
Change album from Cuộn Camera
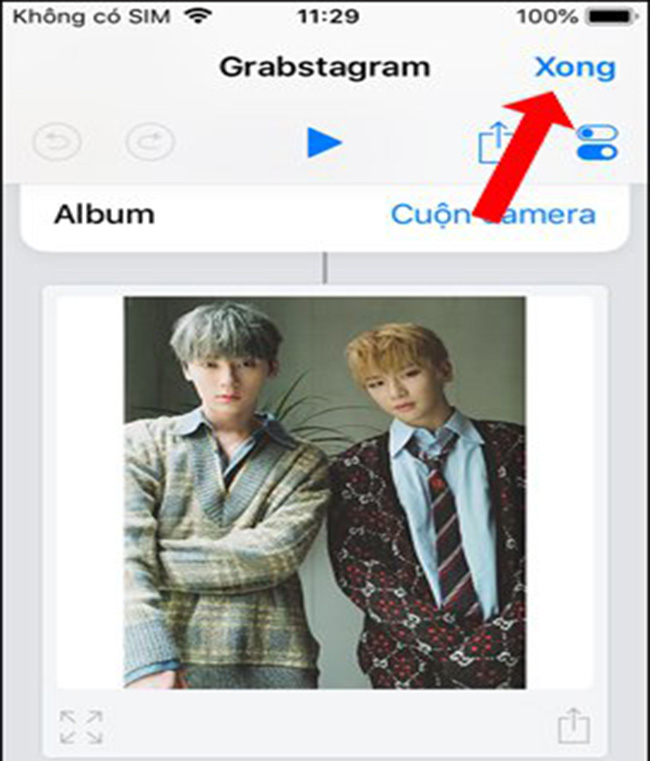(492, 214)
